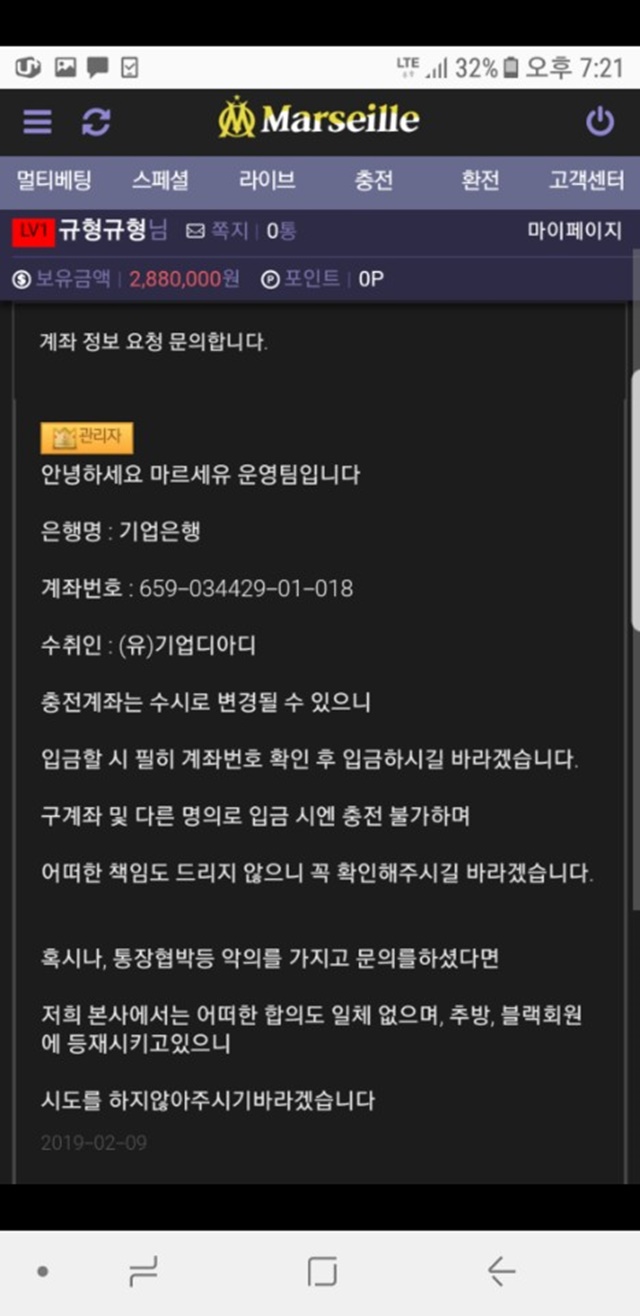Open the 라이브 tab
The image size is (640, 1316).
267,181
